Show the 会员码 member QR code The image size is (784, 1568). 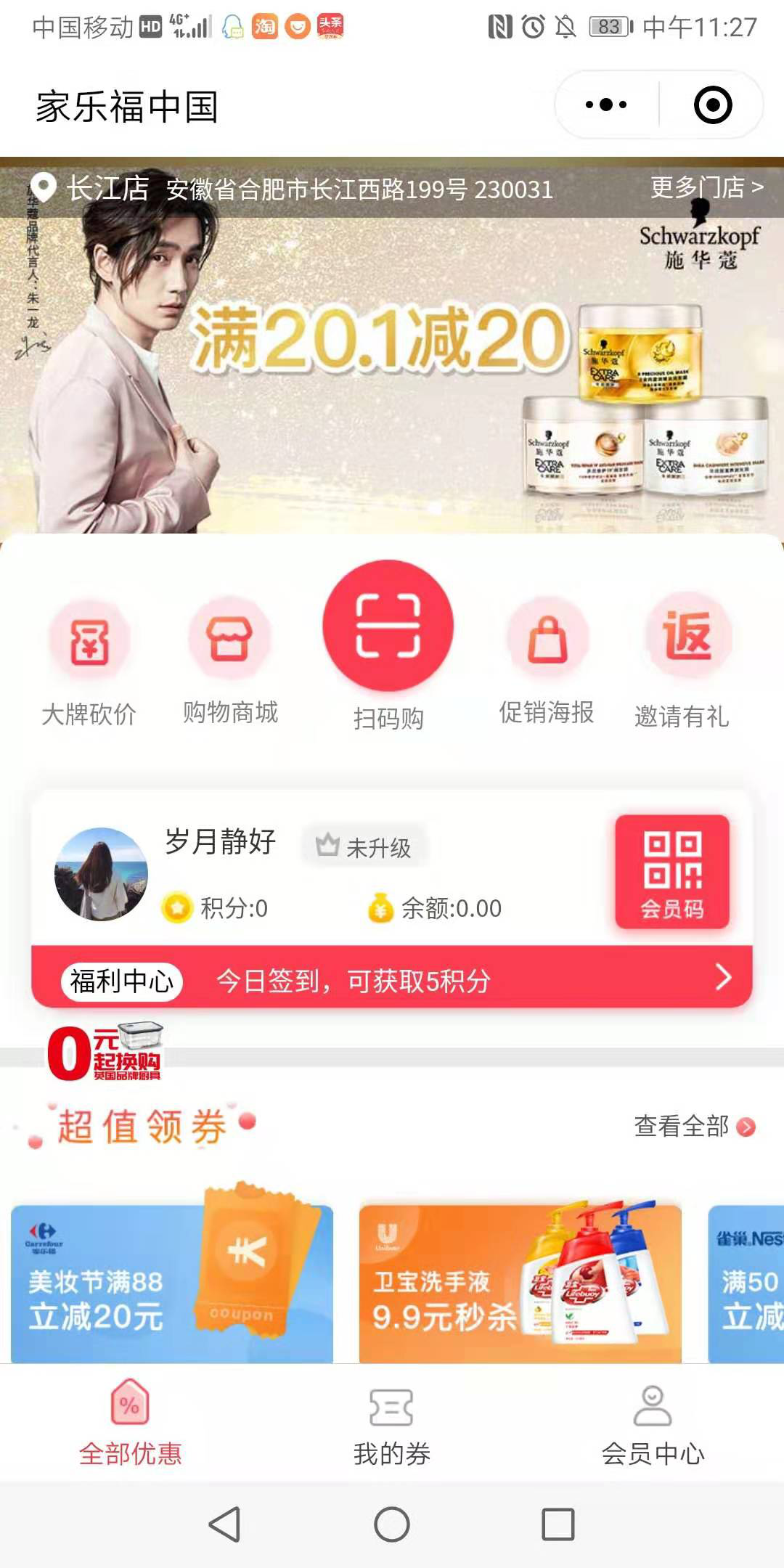coord(671,871)
